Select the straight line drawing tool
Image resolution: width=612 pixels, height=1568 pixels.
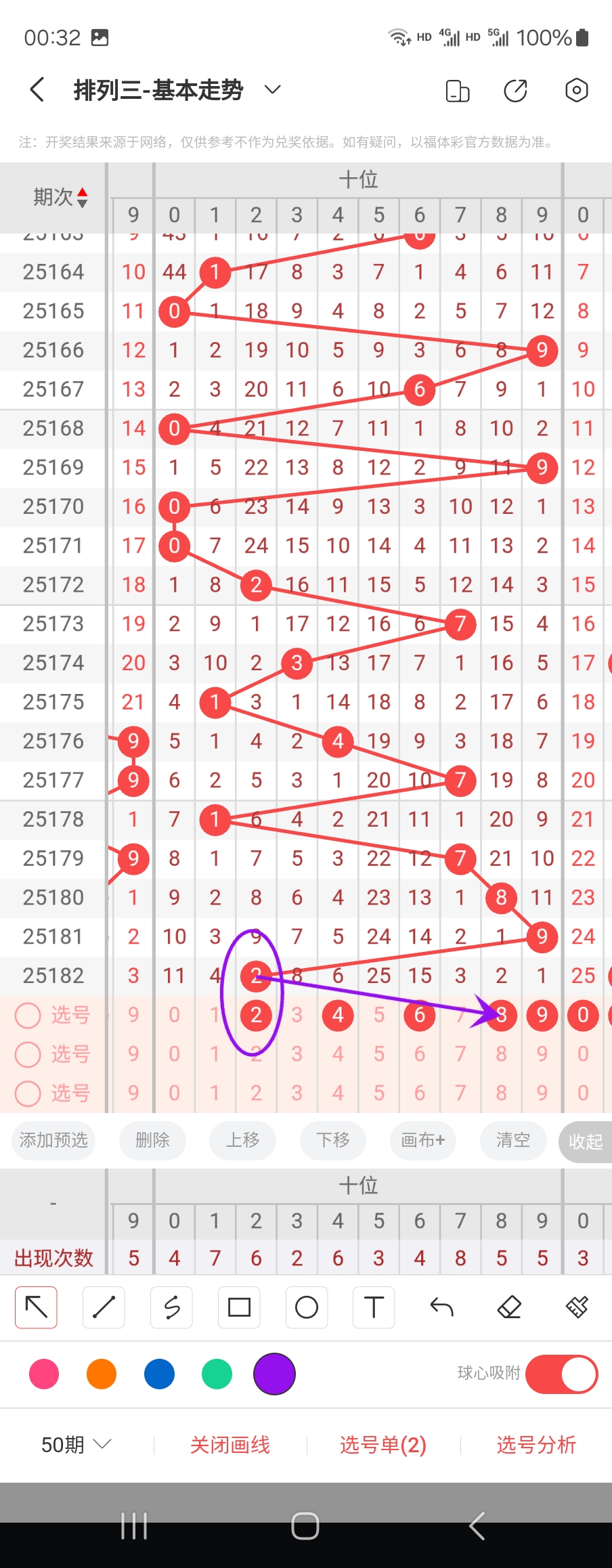pos(104,1307)
